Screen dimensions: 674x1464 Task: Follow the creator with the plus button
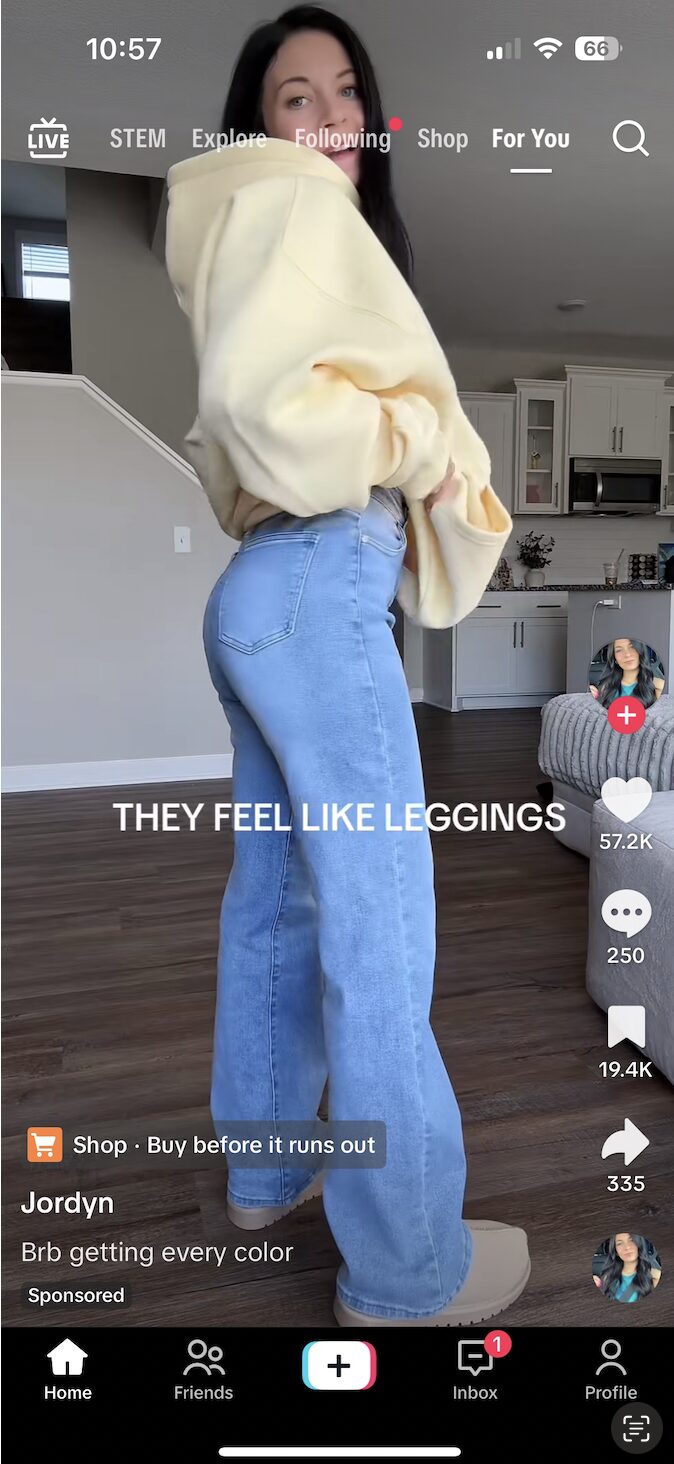click(626, 716)
